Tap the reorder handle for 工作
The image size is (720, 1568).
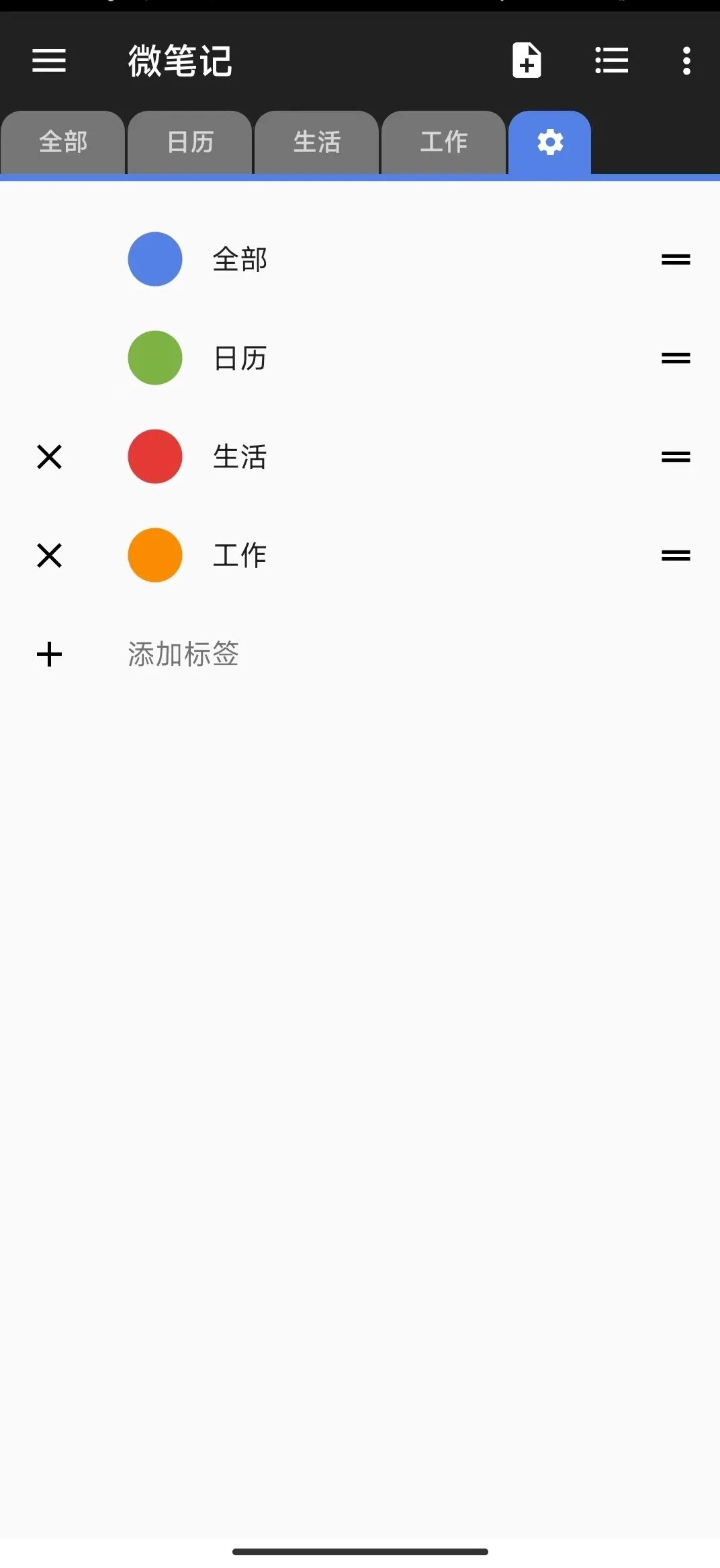676,555
